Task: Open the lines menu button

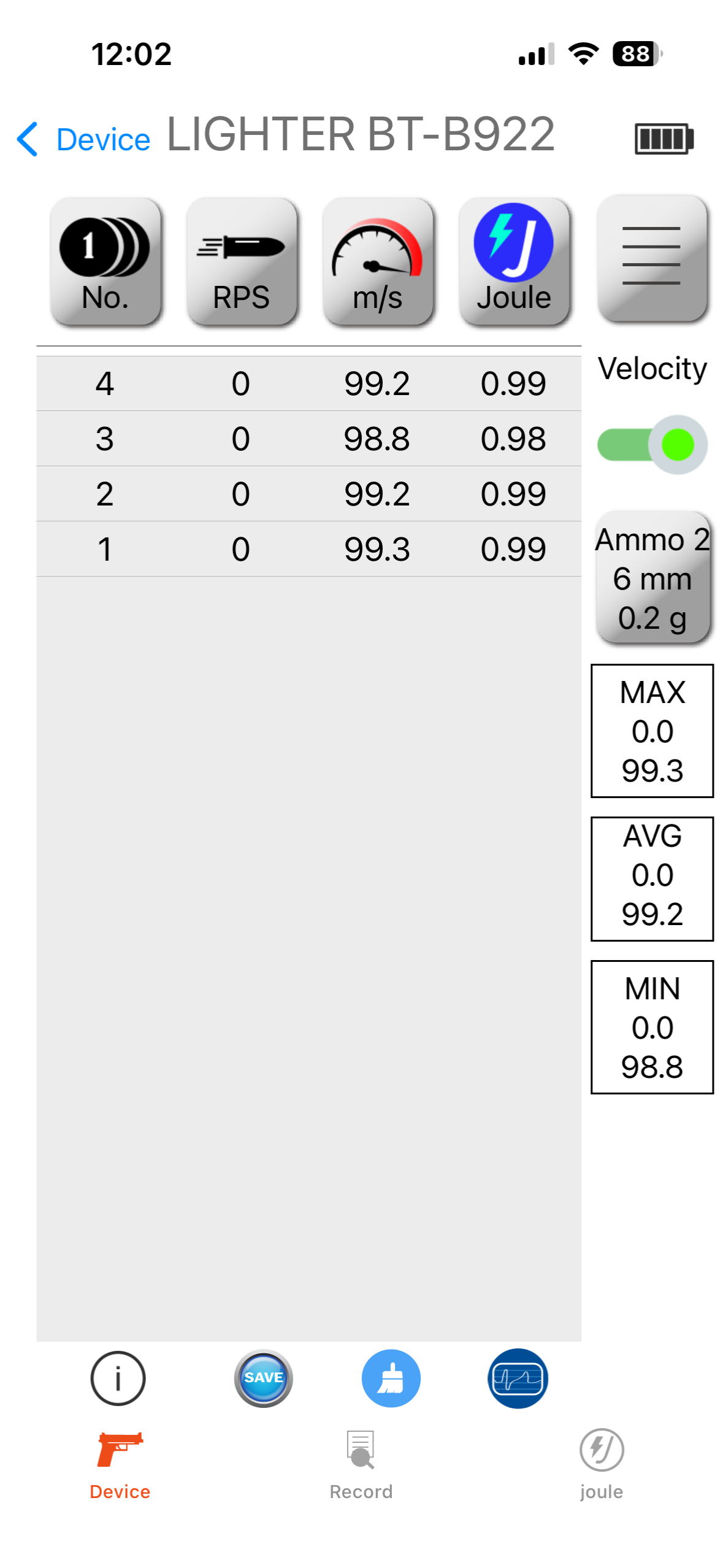Action: point(651,258)
